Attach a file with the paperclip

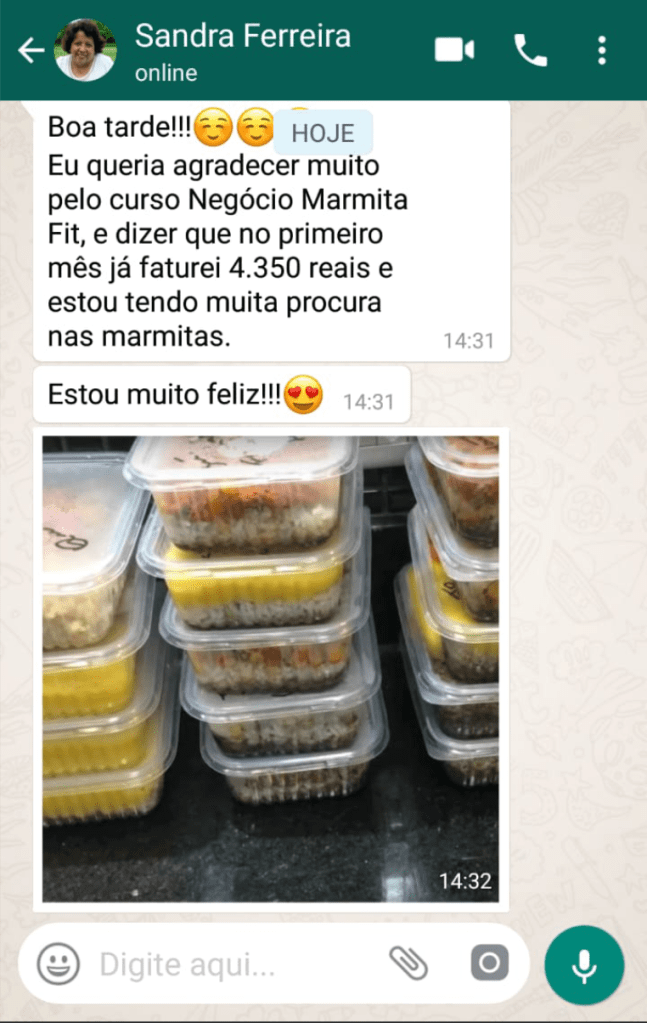click(408, 964)
